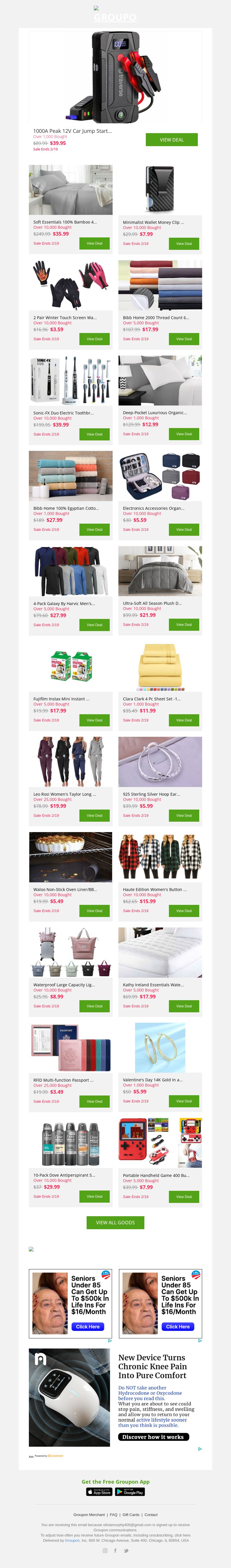Open the Contact link
This screenshot has width=231, height=1568.
click(151, 1515)
